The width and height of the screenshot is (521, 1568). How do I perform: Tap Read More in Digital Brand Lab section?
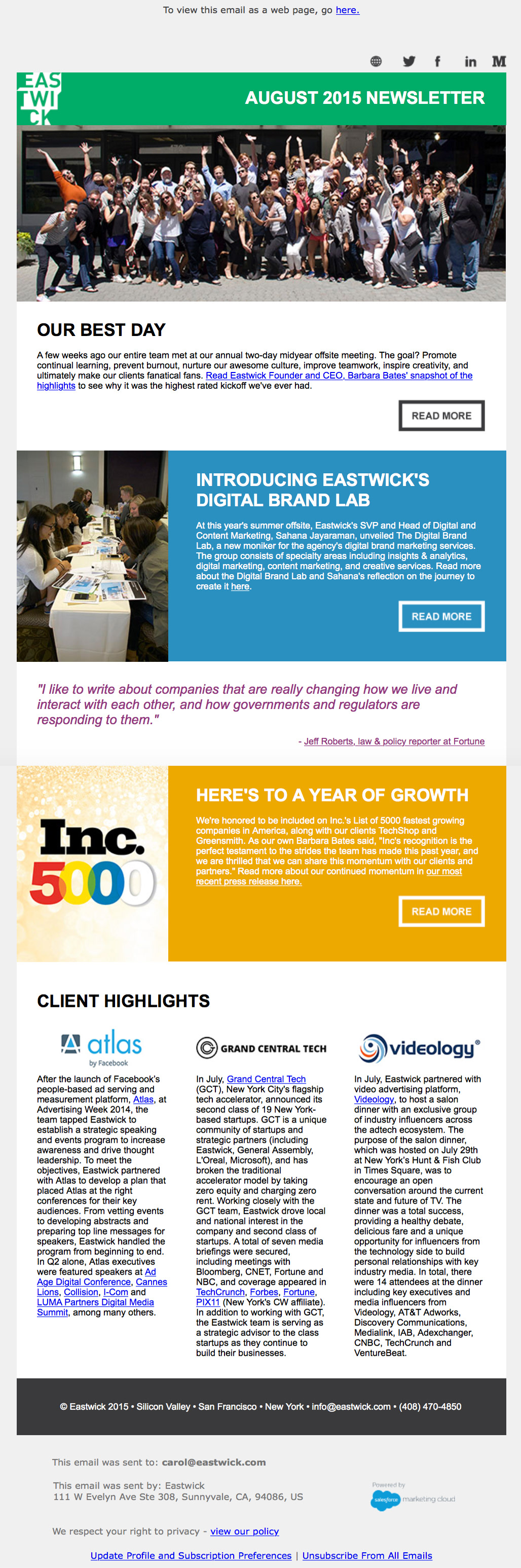(441, 617)
